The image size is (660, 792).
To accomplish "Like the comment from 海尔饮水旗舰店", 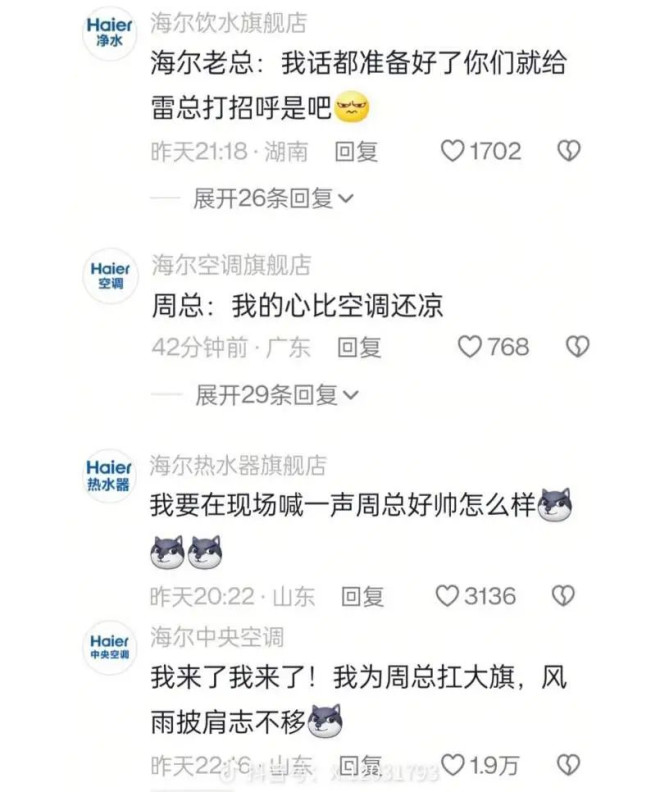I will [453, 151].
